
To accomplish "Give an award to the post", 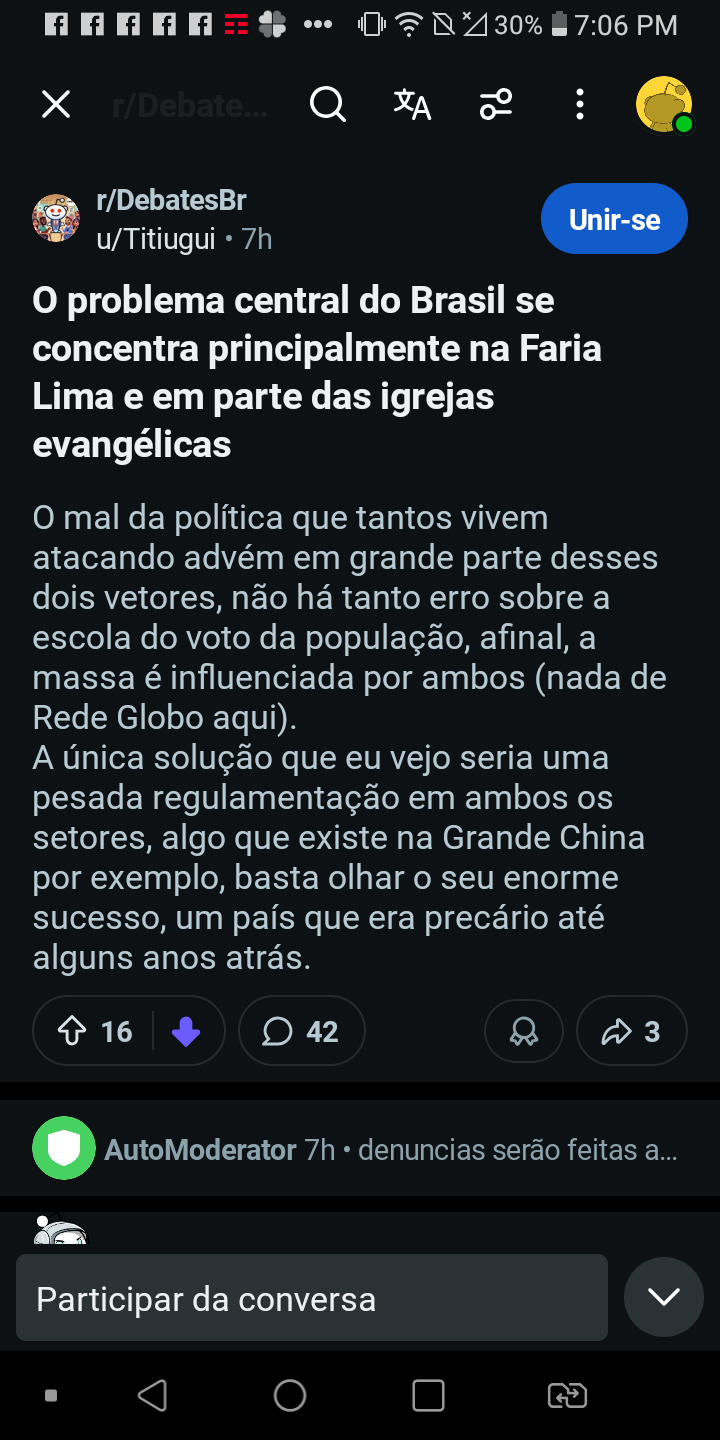I will [523, 1031].
